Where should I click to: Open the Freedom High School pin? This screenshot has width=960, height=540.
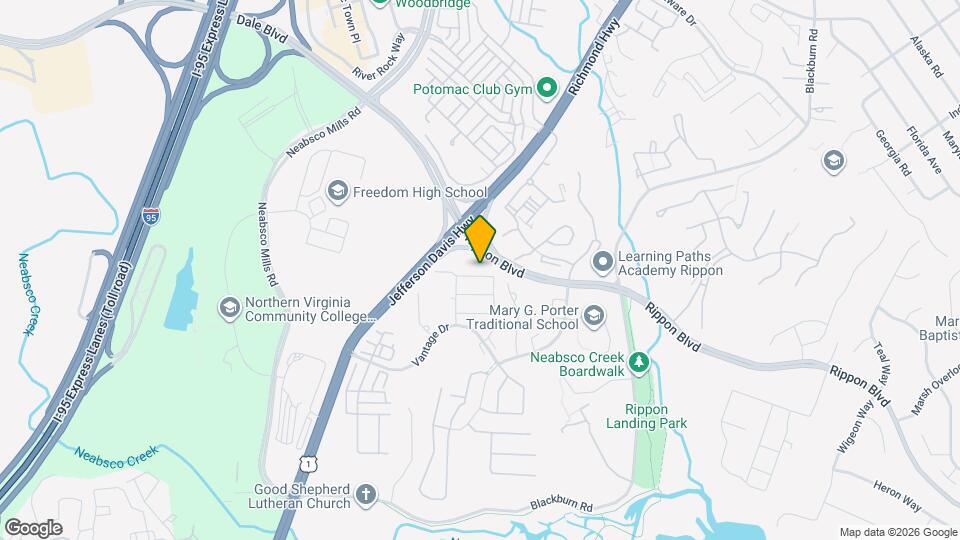(x=337, y=190)
